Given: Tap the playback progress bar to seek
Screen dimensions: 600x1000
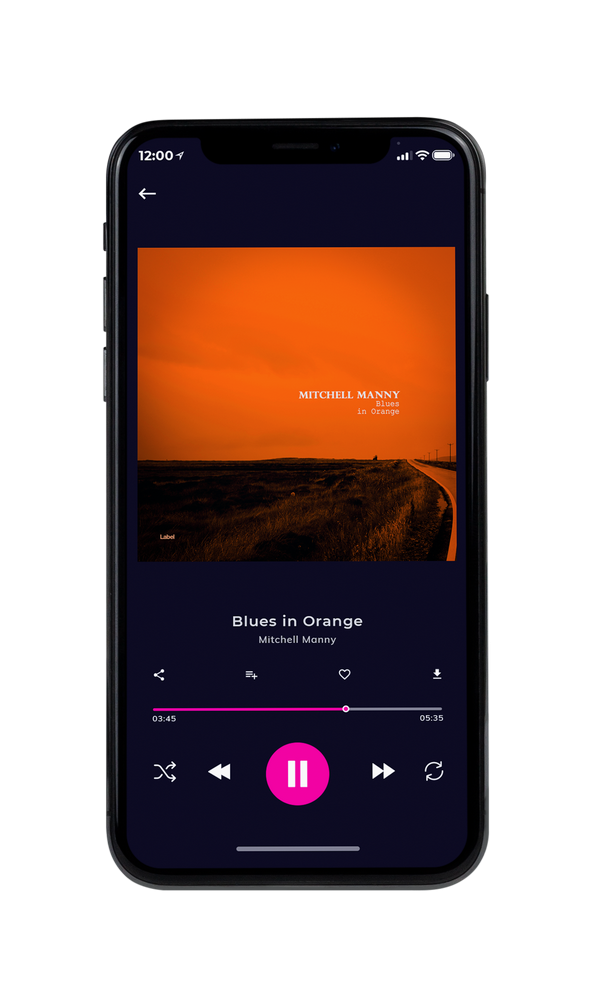Looking at the screenshot, I should coord(297,709).
